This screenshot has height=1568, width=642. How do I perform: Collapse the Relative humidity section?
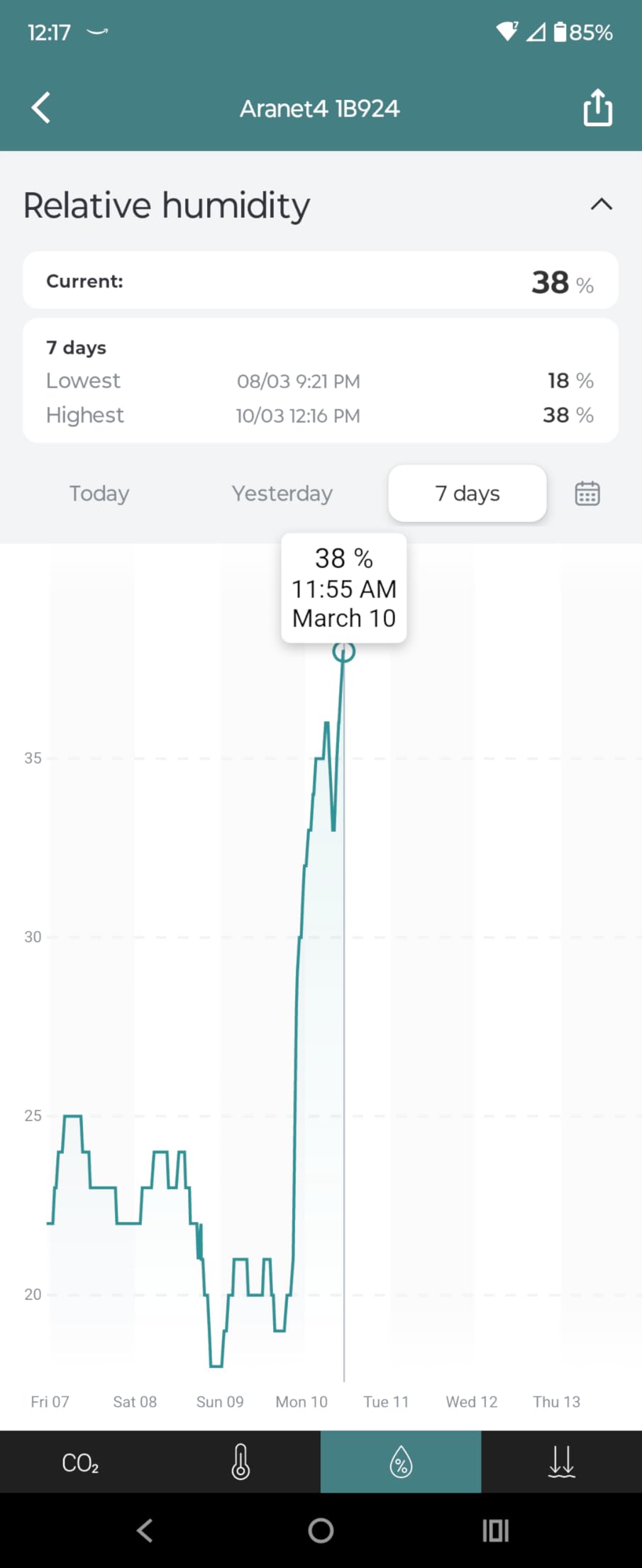[x=601, y=205]
